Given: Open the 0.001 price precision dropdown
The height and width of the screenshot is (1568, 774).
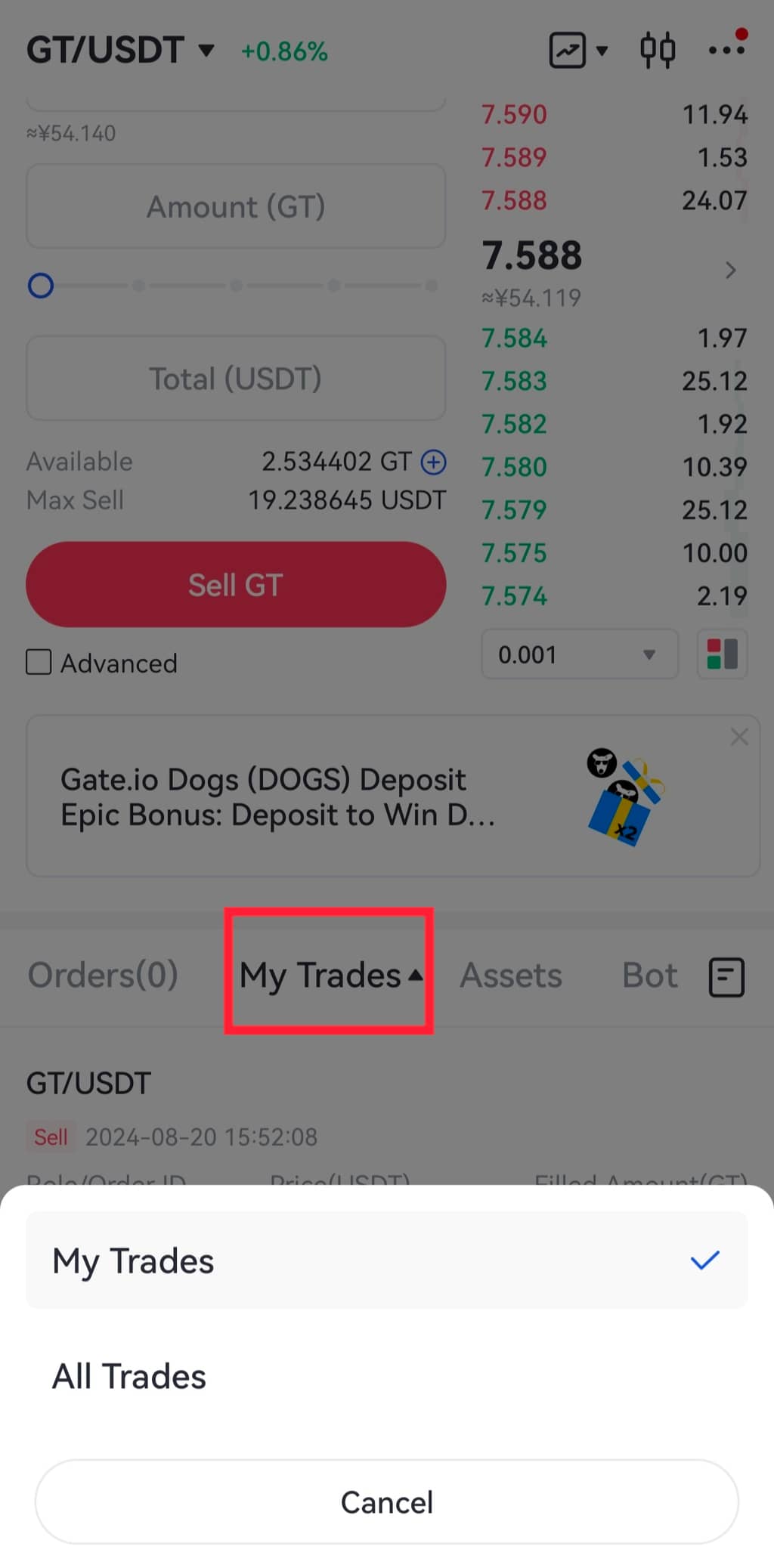Looking at the screenshot, I should tap(579, 654).
